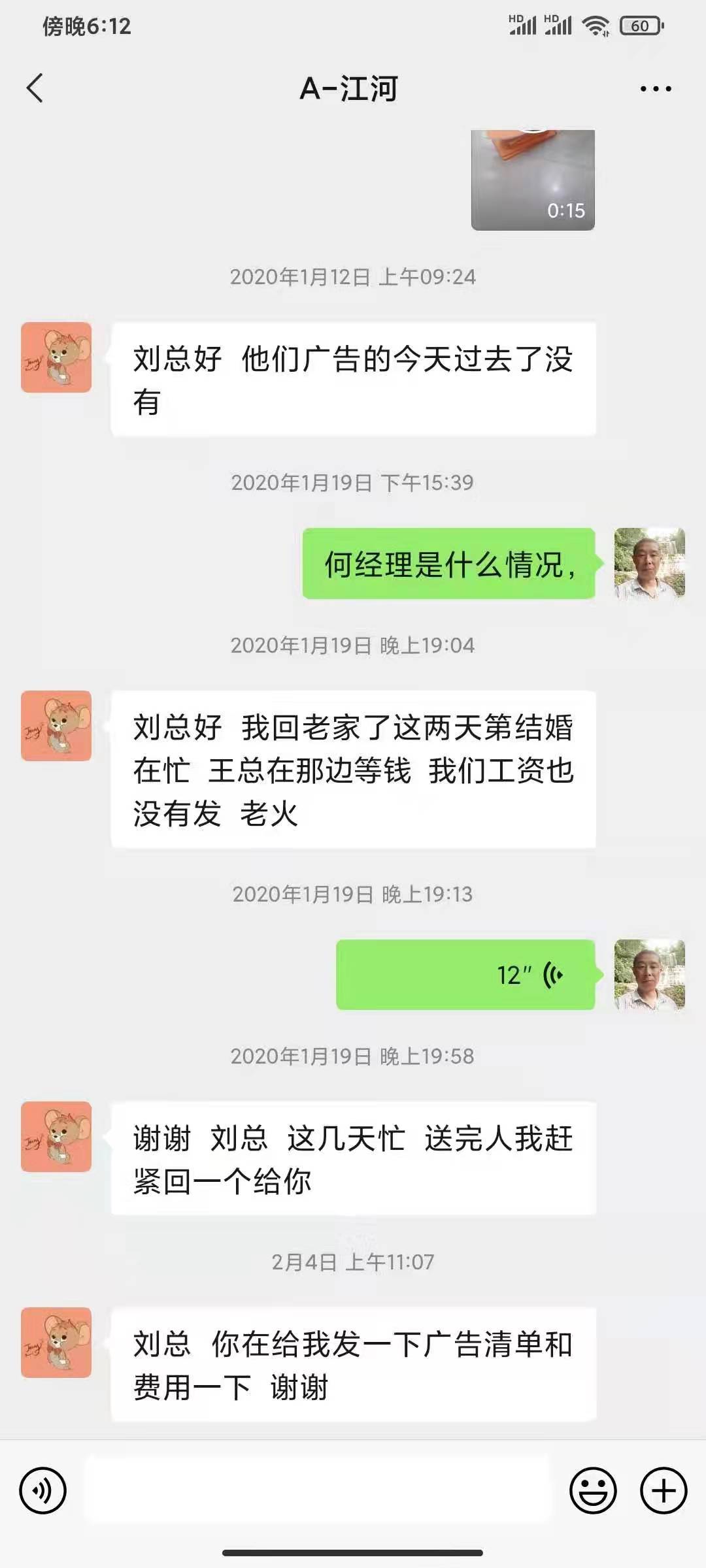706x1568 pixels.
Task: Open the plus attachment menu
Action: coord(664,1491)
